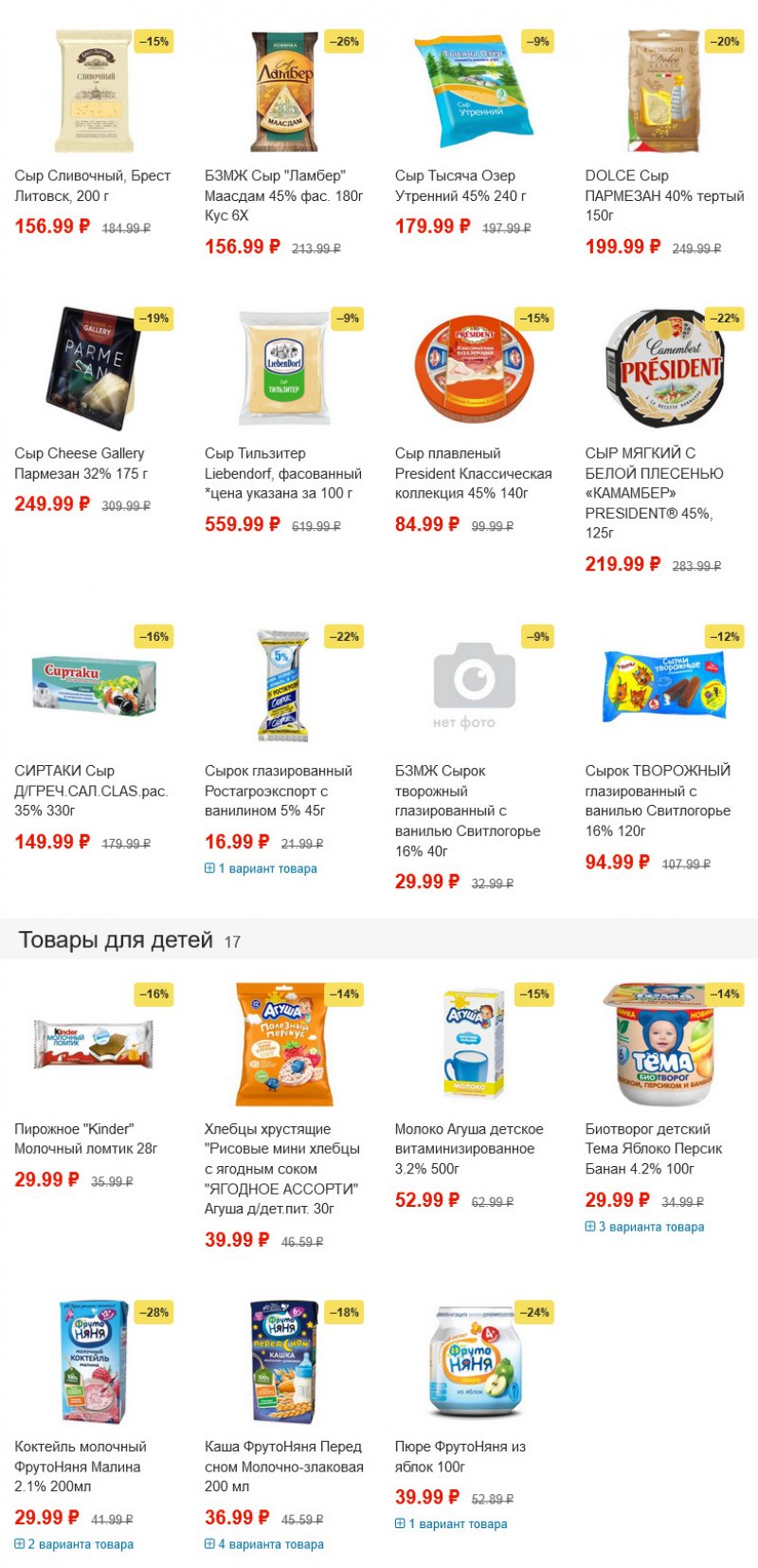Expand 4 варианта товара under Каша ФрутоНяня
The image size is (758, 1568).
(264, 1544)
